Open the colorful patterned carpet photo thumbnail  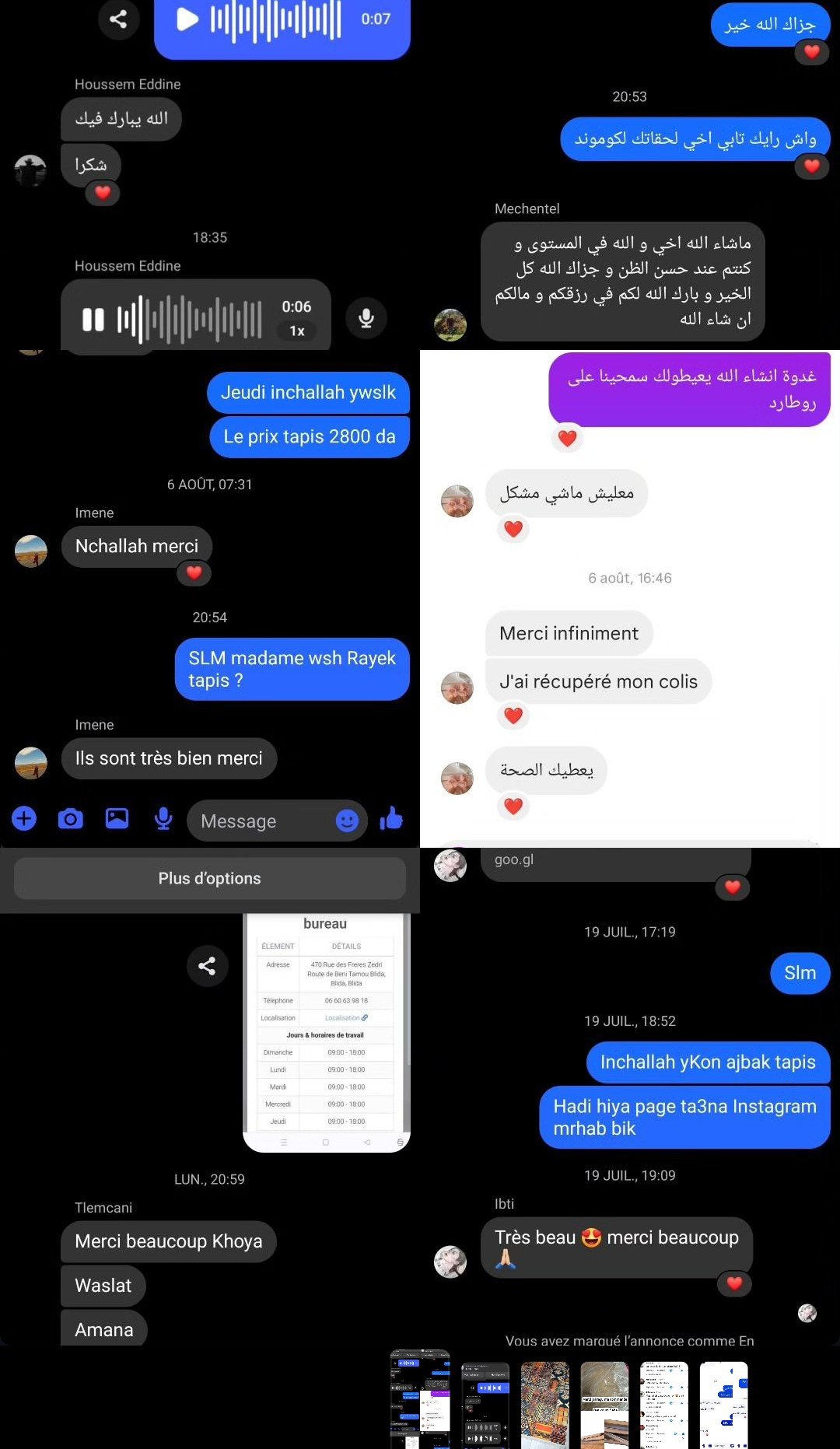[x=544, y=1405]
